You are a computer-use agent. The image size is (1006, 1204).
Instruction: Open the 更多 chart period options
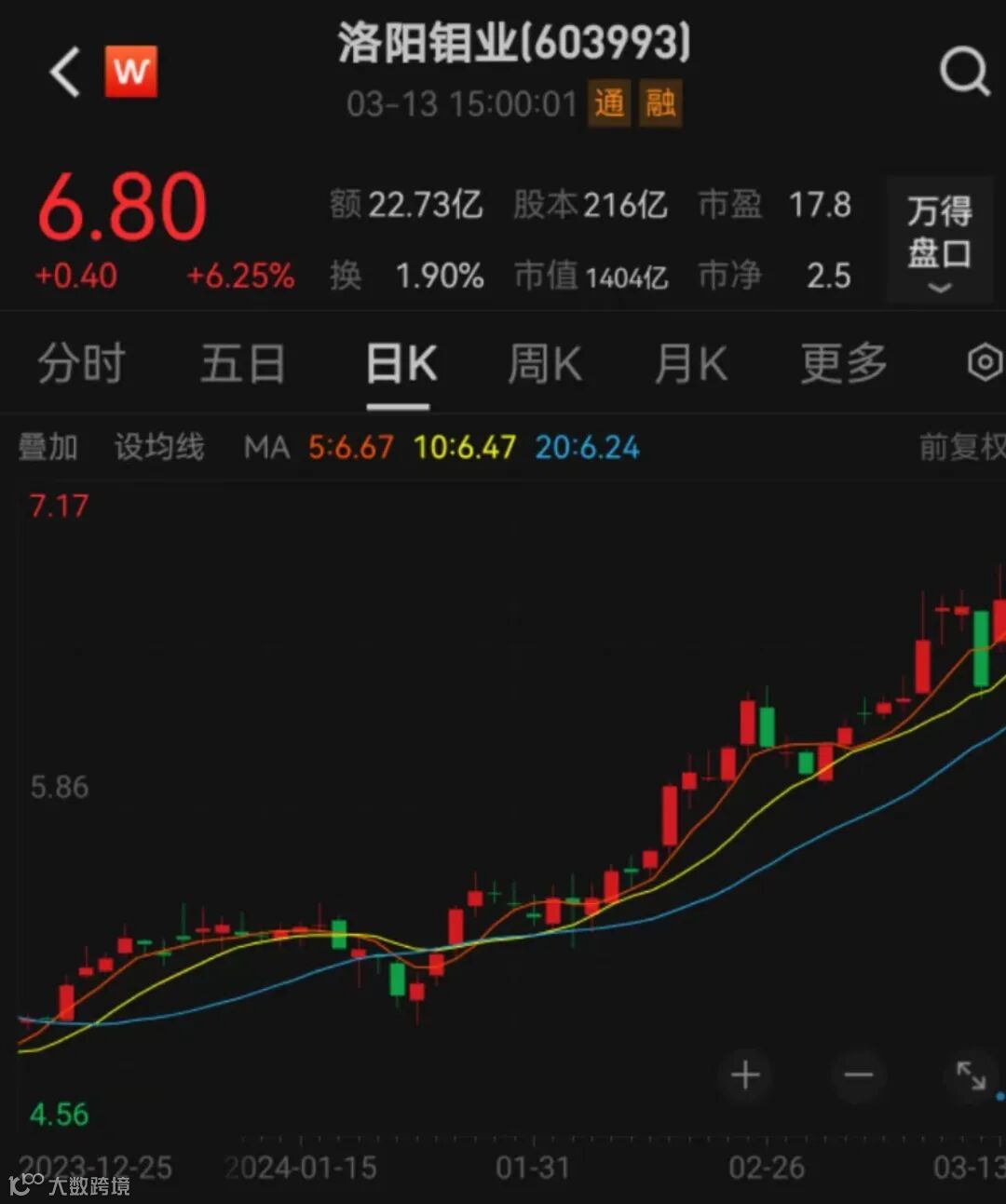pyautogui.click(x=844, y=363)
